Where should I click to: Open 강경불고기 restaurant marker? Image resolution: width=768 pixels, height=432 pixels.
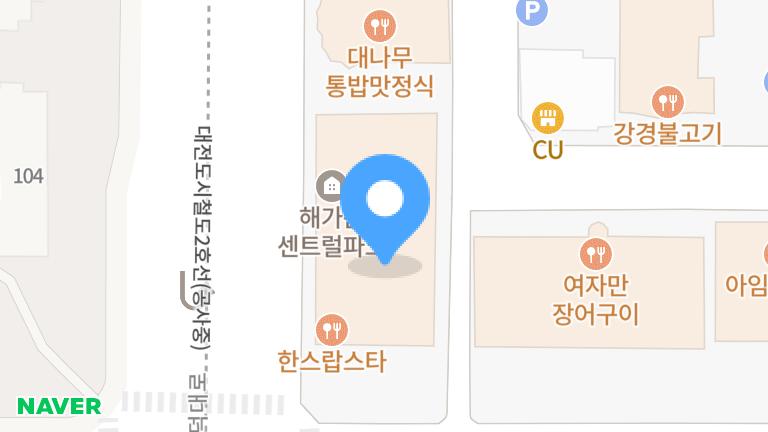pos(667,102)
